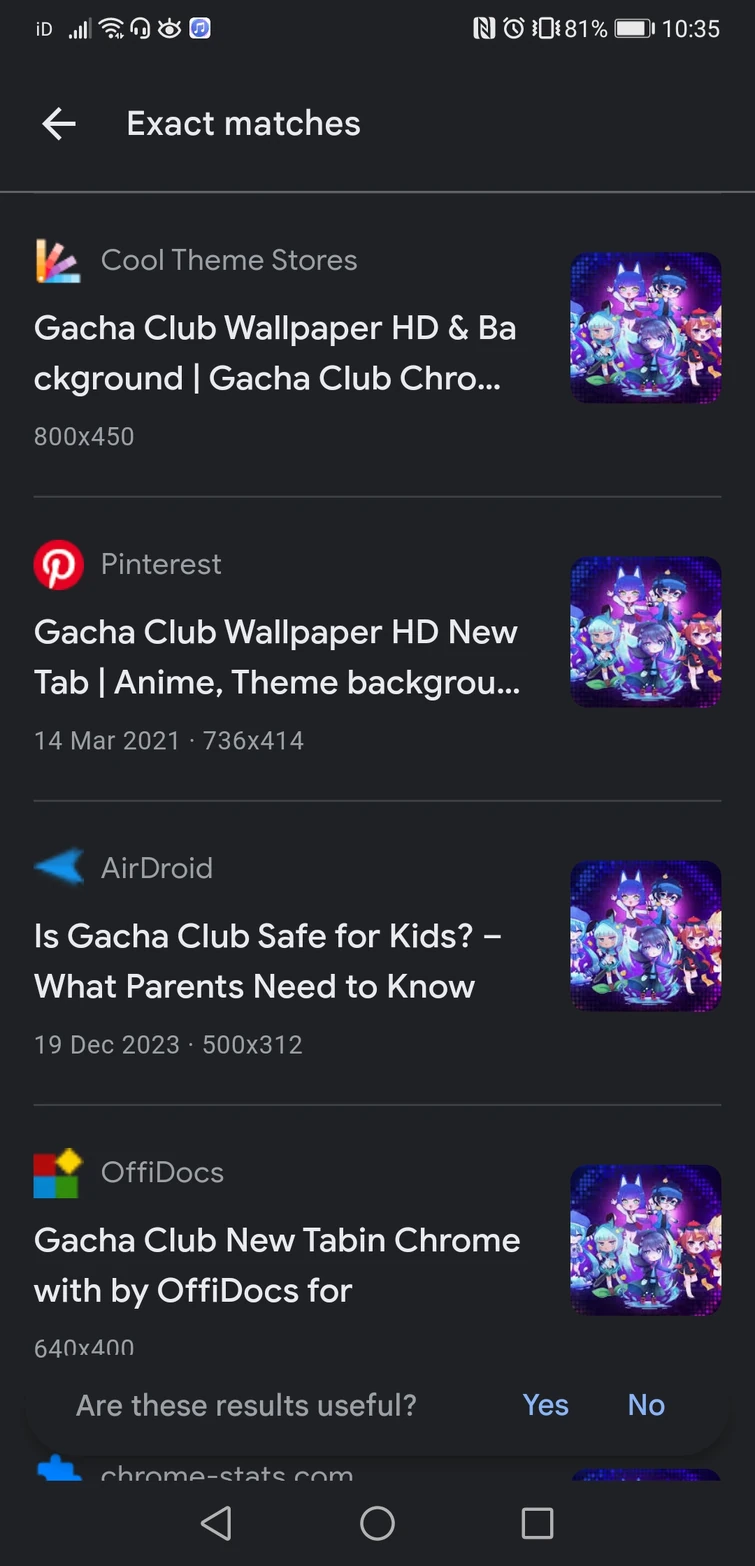Answer No to results useful prompt
Image resolution: width=755 pixels, height=1566 pixels.
pos(646,1405)
